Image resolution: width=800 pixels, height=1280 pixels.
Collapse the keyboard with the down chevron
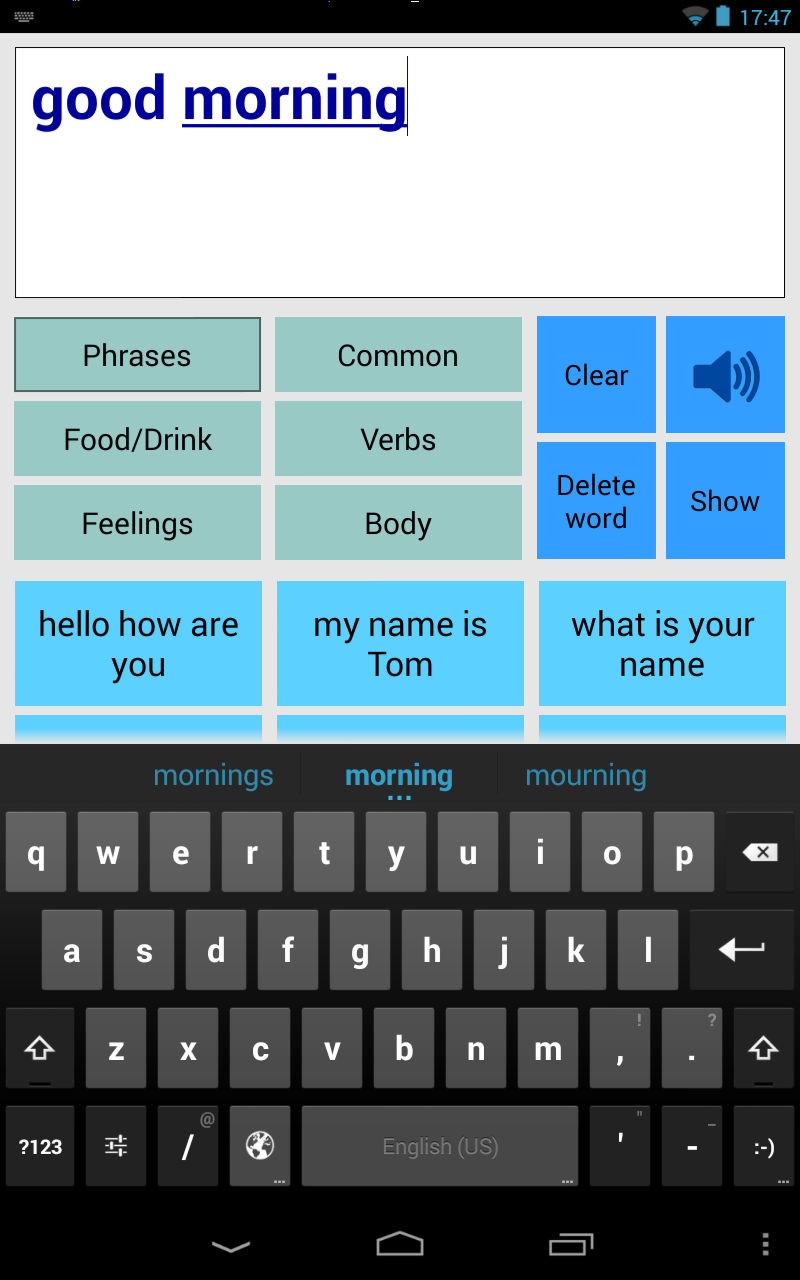point(231,1246)
